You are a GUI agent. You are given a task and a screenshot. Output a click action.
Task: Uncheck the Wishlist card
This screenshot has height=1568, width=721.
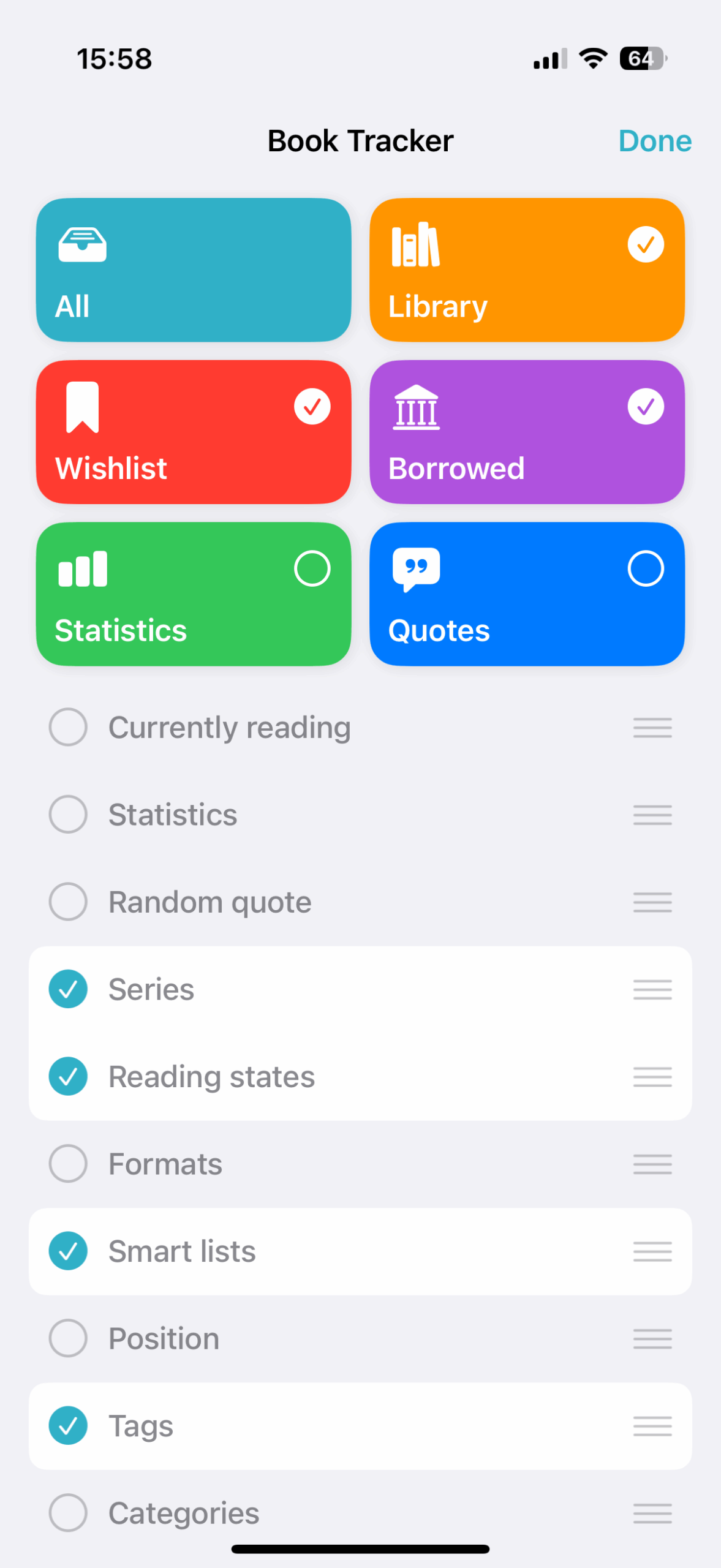(x=312, y=406)
